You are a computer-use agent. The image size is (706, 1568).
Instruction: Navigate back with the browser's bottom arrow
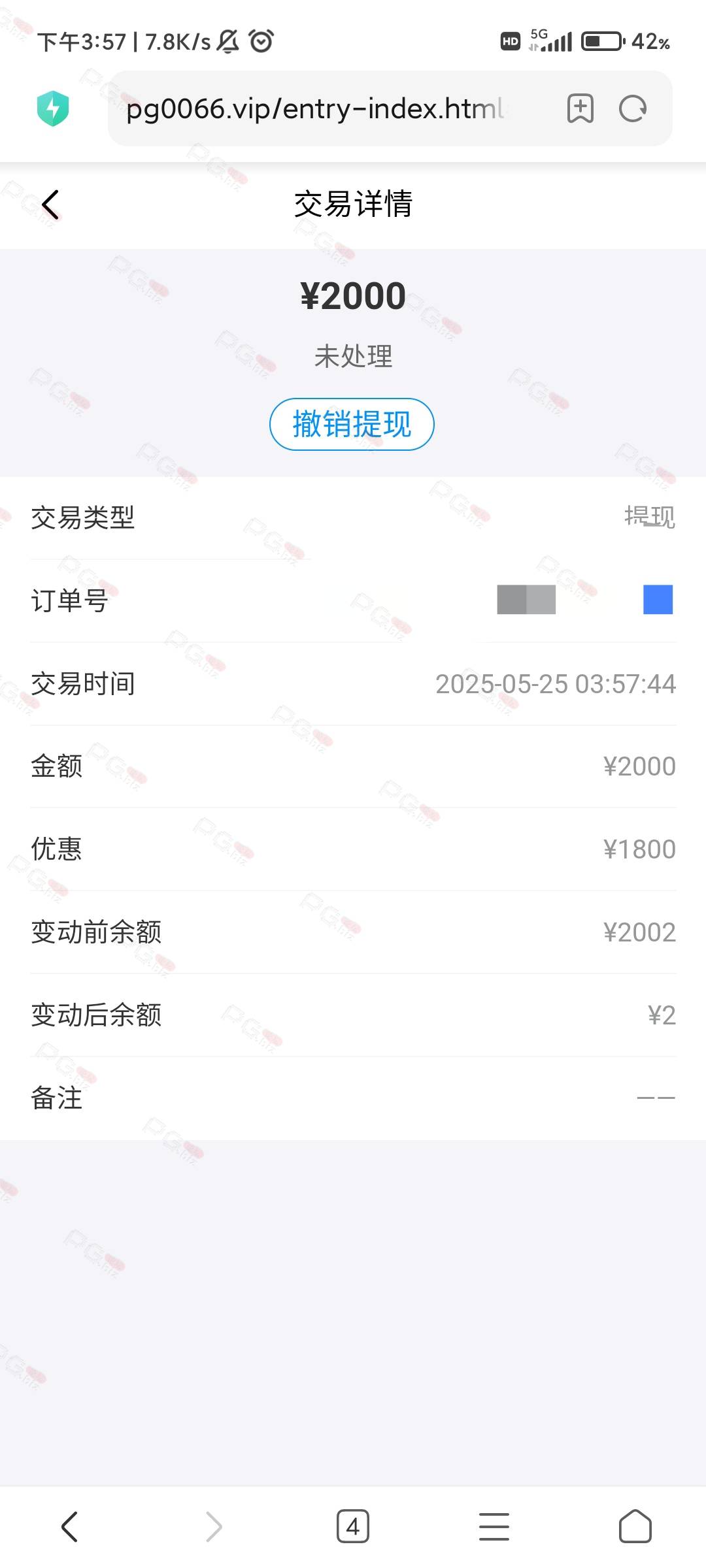[x=69, y=1527]
